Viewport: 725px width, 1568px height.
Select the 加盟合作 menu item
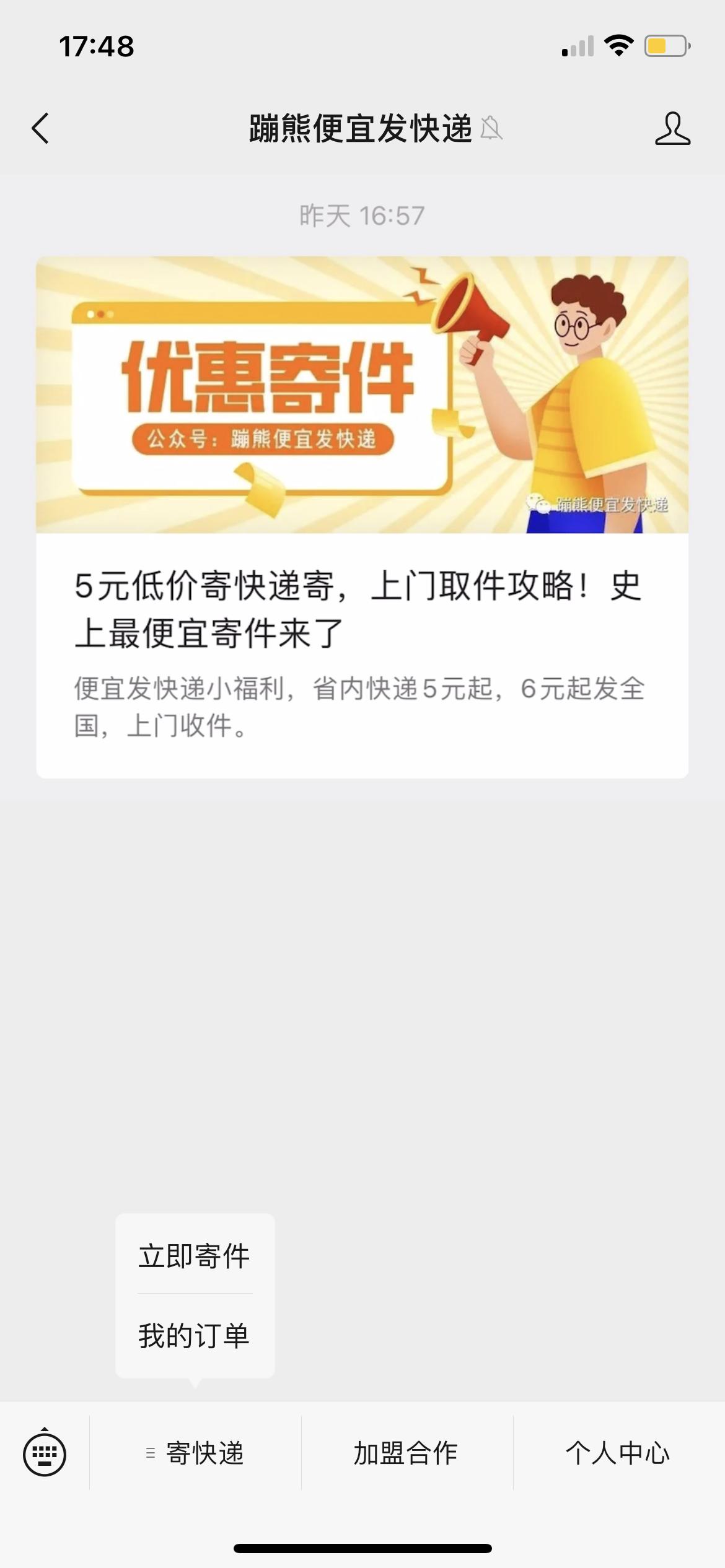[x=406, y=1453]
